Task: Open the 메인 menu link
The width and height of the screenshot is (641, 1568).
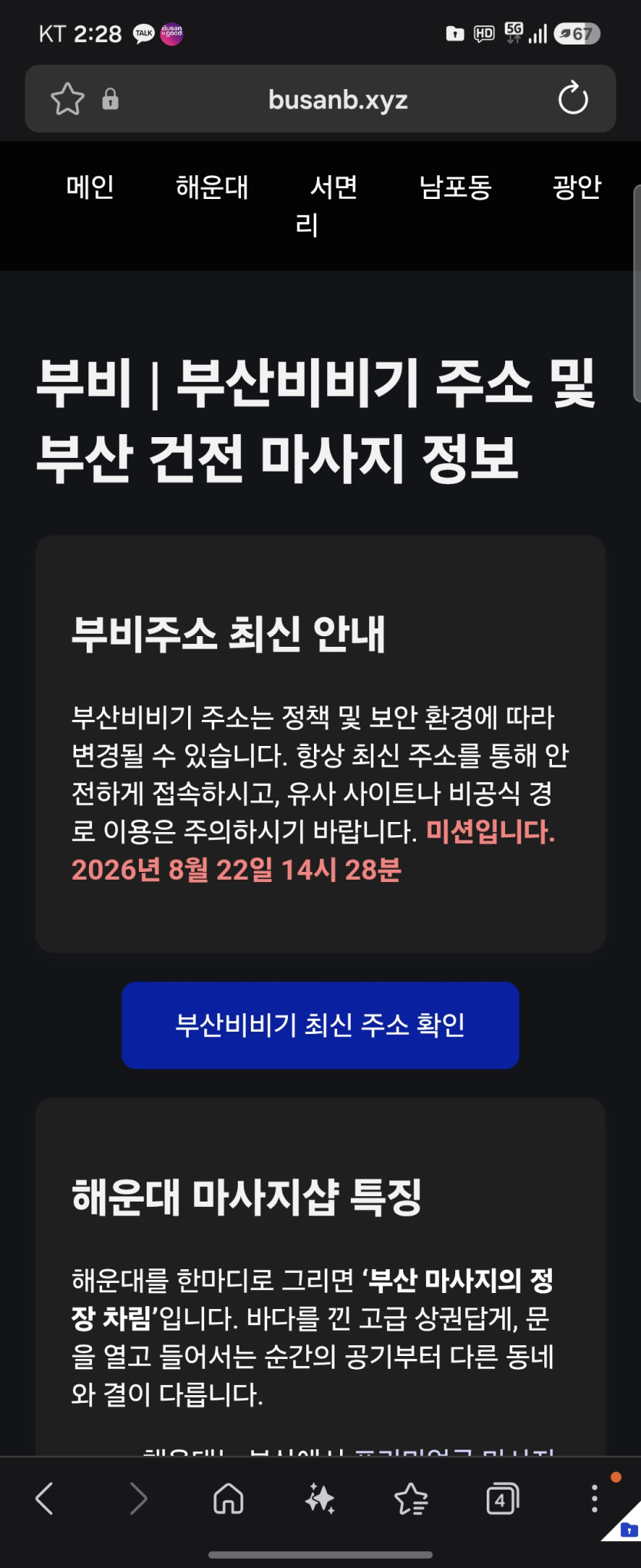Action: 91,187
